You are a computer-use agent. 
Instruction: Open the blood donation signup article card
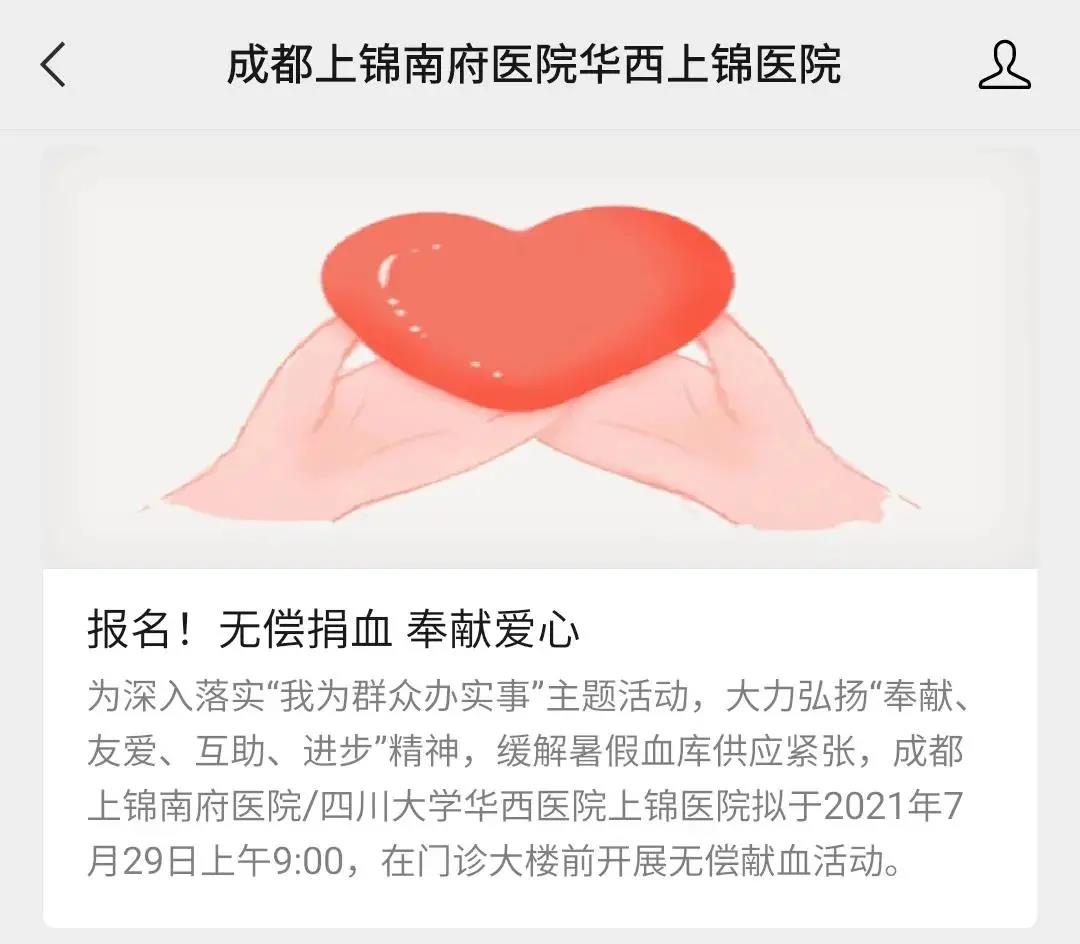point(540,632)
